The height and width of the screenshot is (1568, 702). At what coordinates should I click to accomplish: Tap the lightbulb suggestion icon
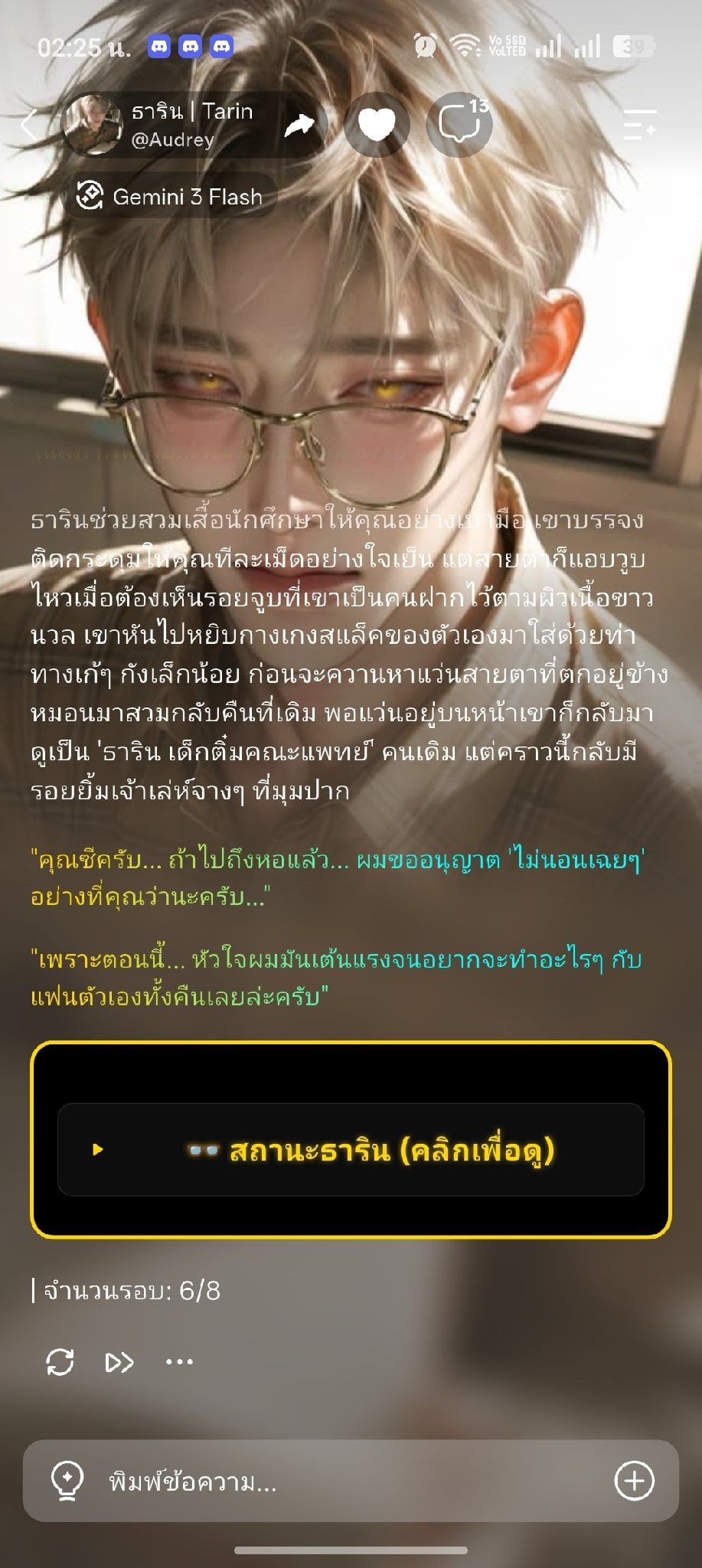pyautogui.click(x=67, y=1481)
